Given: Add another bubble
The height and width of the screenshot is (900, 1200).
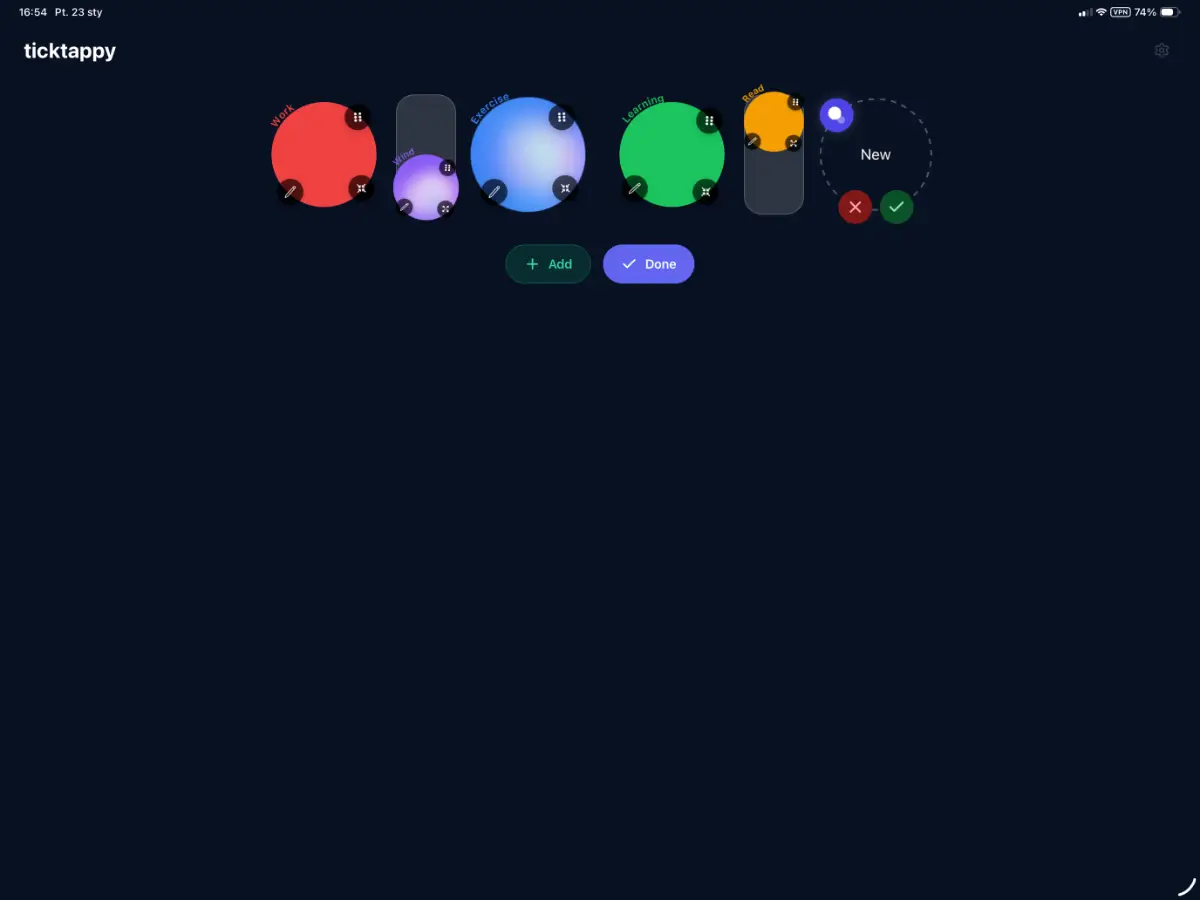Looking at the screenshot, I should click(548, 264).
